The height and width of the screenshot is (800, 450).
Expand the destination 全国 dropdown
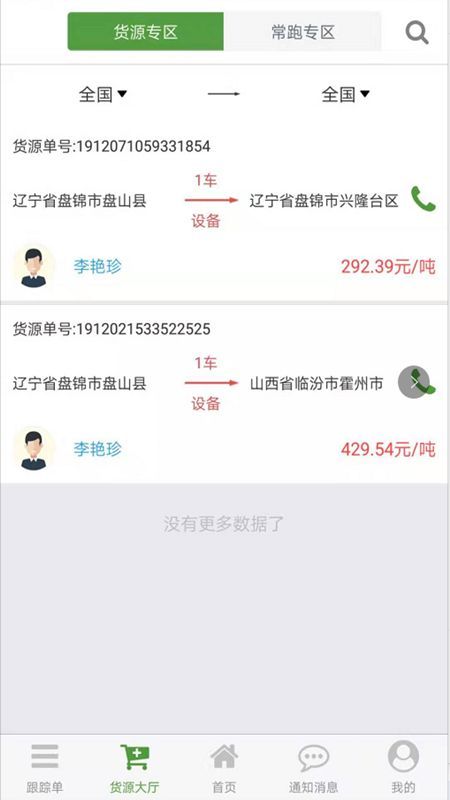[345, 94]
